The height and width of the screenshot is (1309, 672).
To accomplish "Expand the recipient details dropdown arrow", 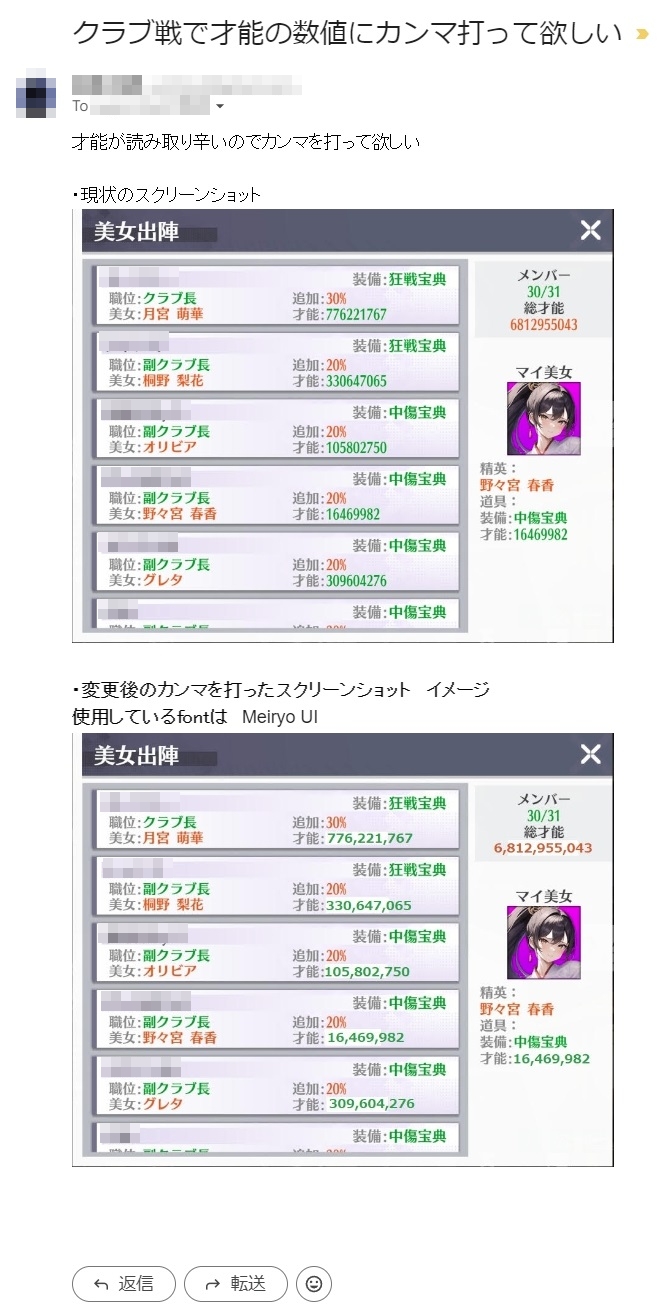I will tap(220, 106).
